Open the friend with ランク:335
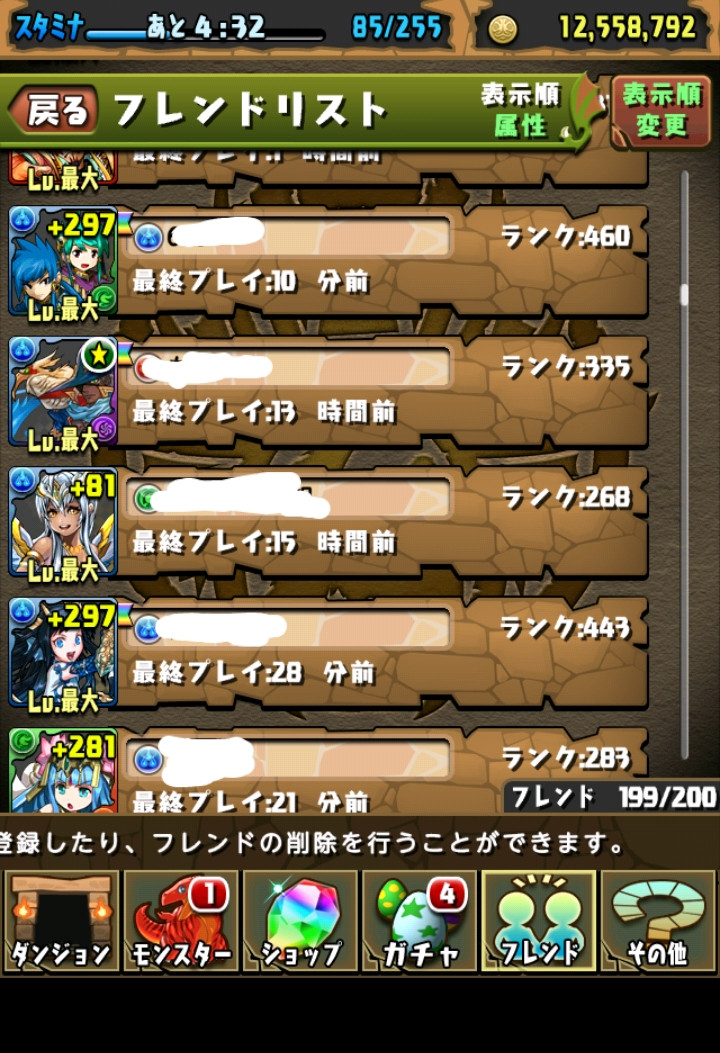The height and width of the screenshot is (1053, 720). [x=380, y=390]
